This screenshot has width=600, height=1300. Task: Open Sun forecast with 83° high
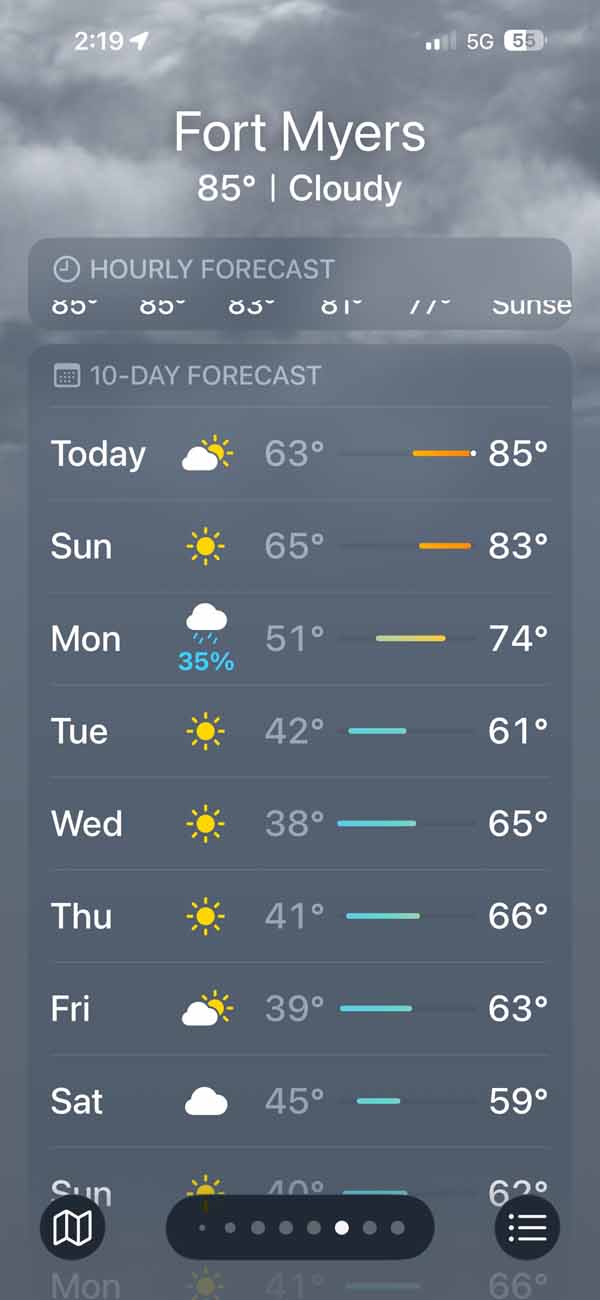tap(300, 546)
